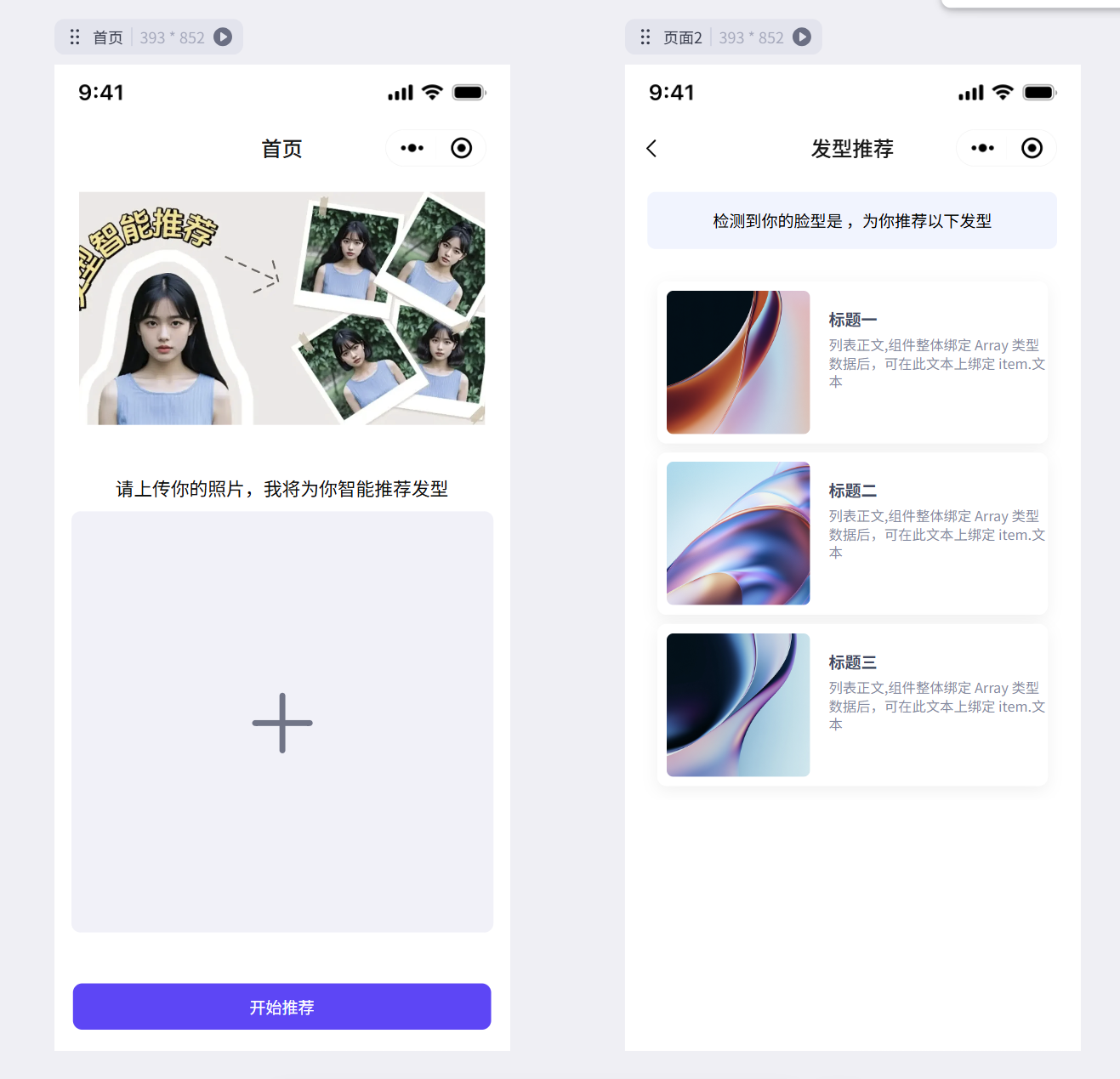The width and height of the screenshot is (1120, 1079).
Task: Preview the 页面2 frame with play button
Action: tap(802, 37)
